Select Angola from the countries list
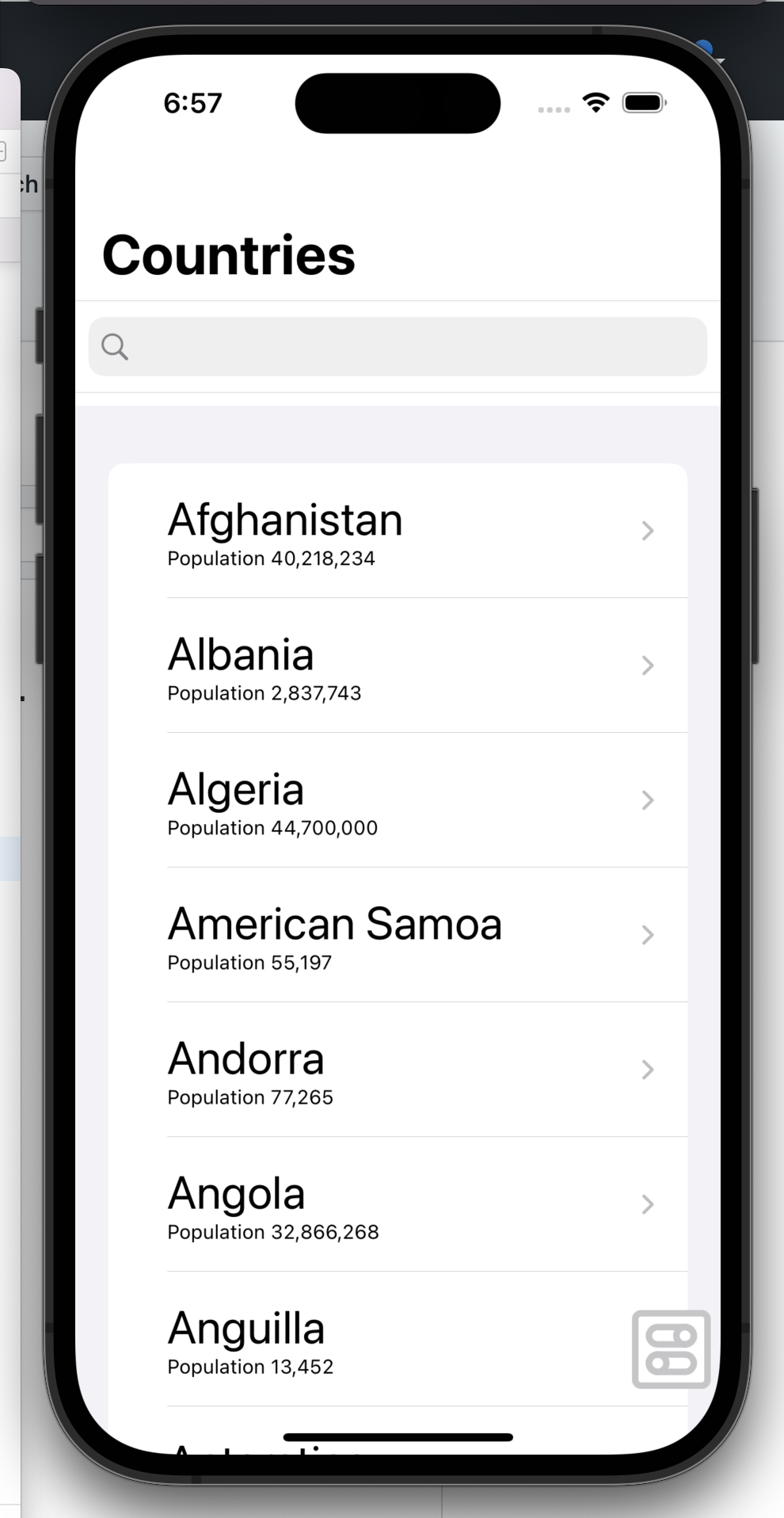Viewport: 784px width, 1518px height. pyautogui.click(x=396, y=1204)
